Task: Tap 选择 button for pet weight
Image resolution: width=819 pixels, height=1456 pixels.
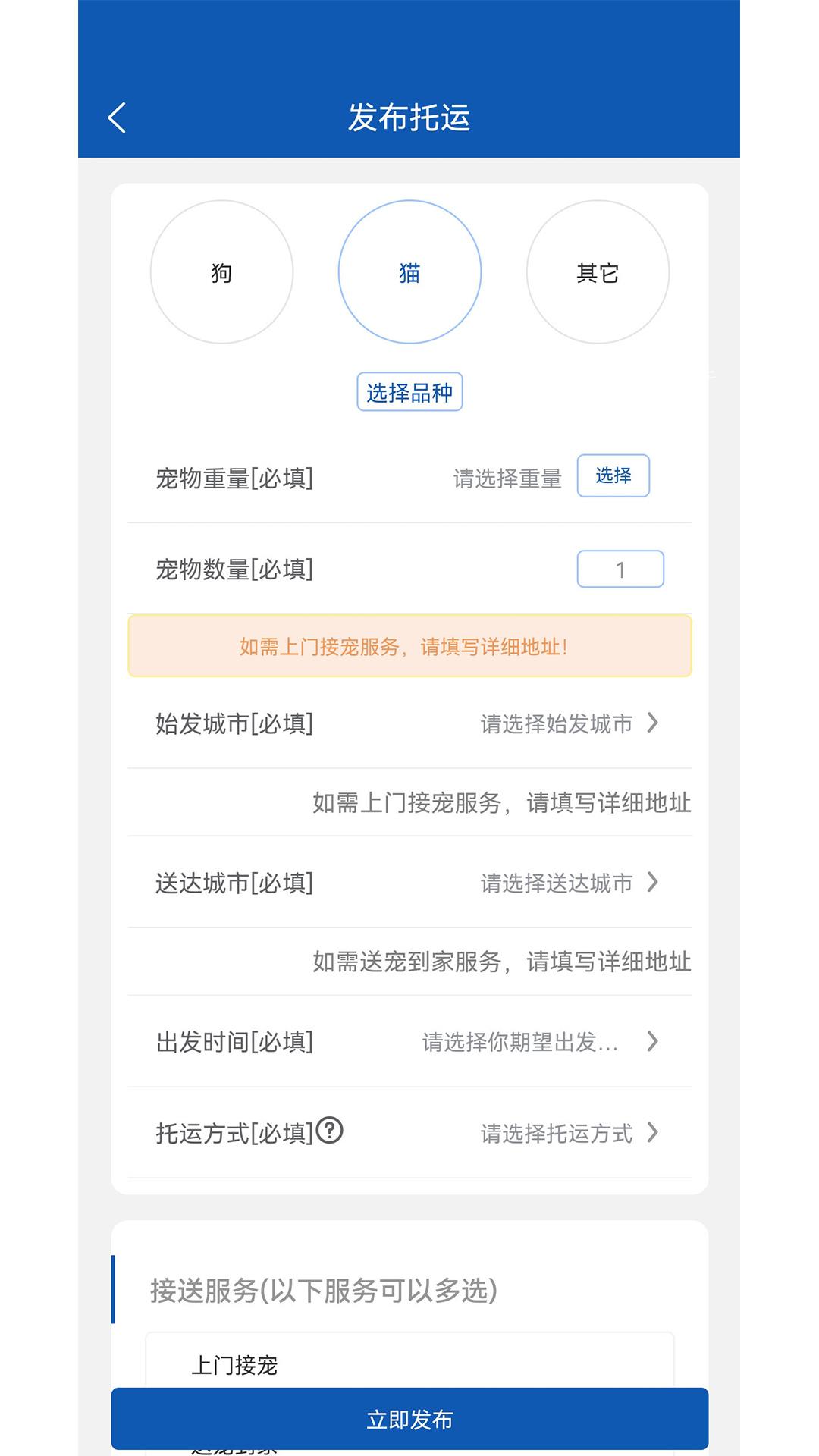Action: tap(613, 475)
